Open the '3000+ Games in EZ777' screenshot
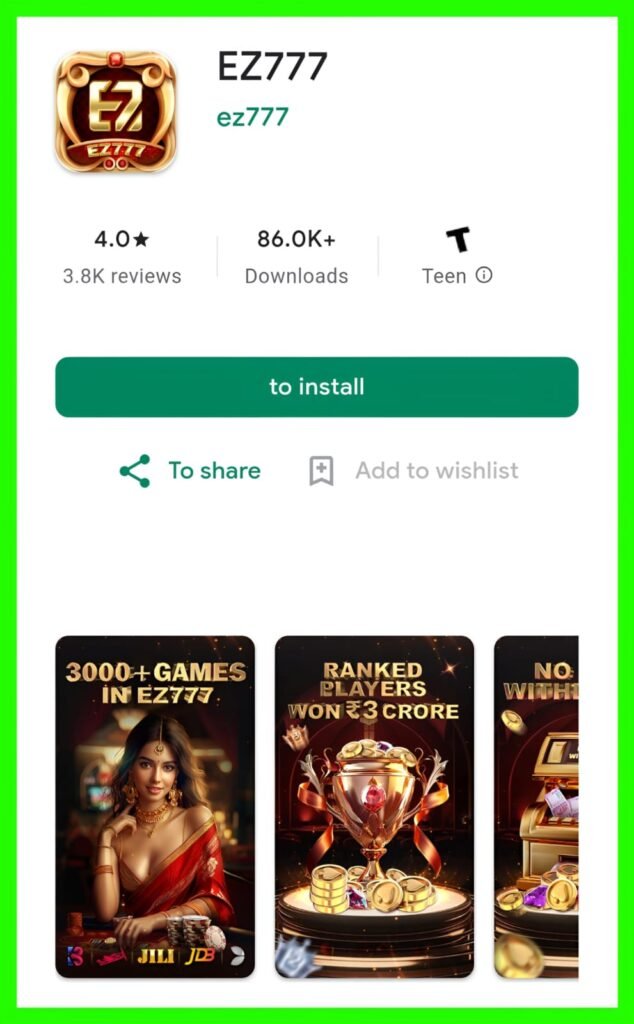The height and width of the screenshot is (1024, 634). 155,807
